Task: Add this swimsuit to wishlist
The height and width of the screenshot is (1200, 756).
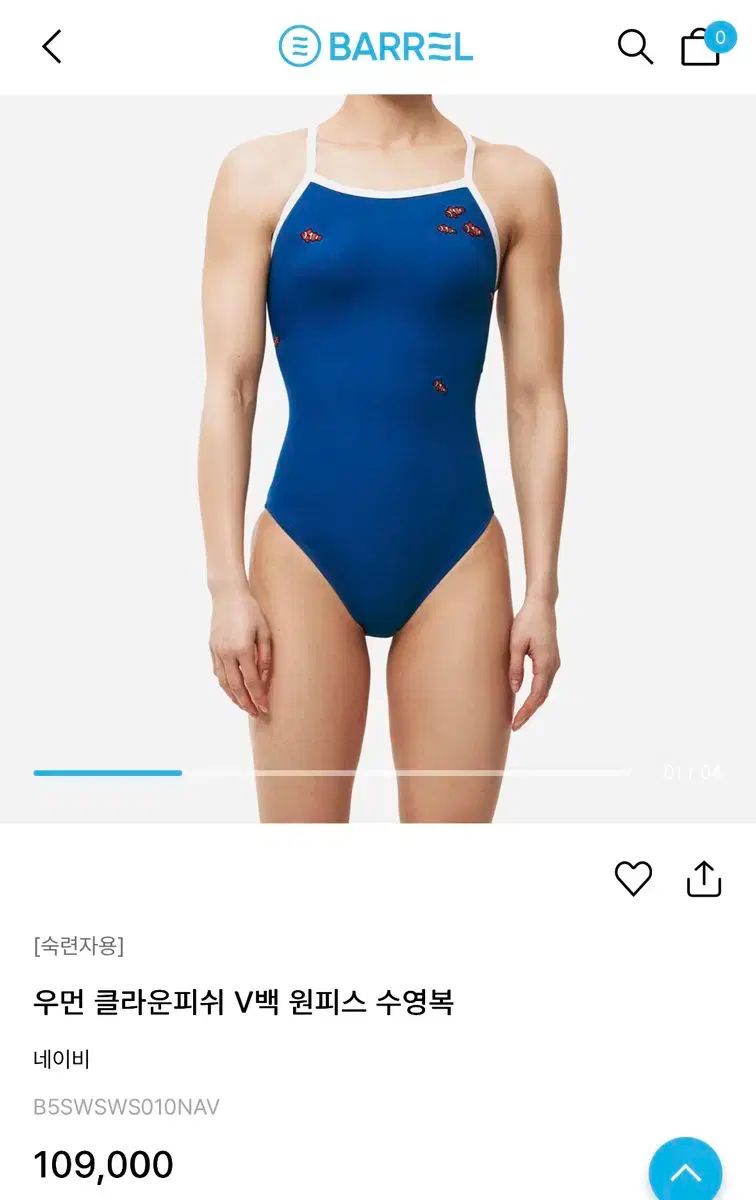Action: [633, 878]
